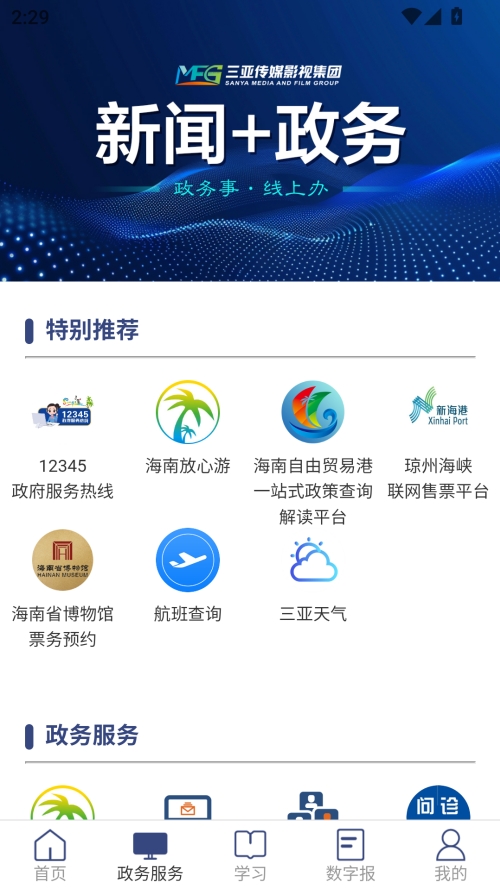Go to the 学习 tab
Screen dimensions: 500x889
[x=250, y=855]
